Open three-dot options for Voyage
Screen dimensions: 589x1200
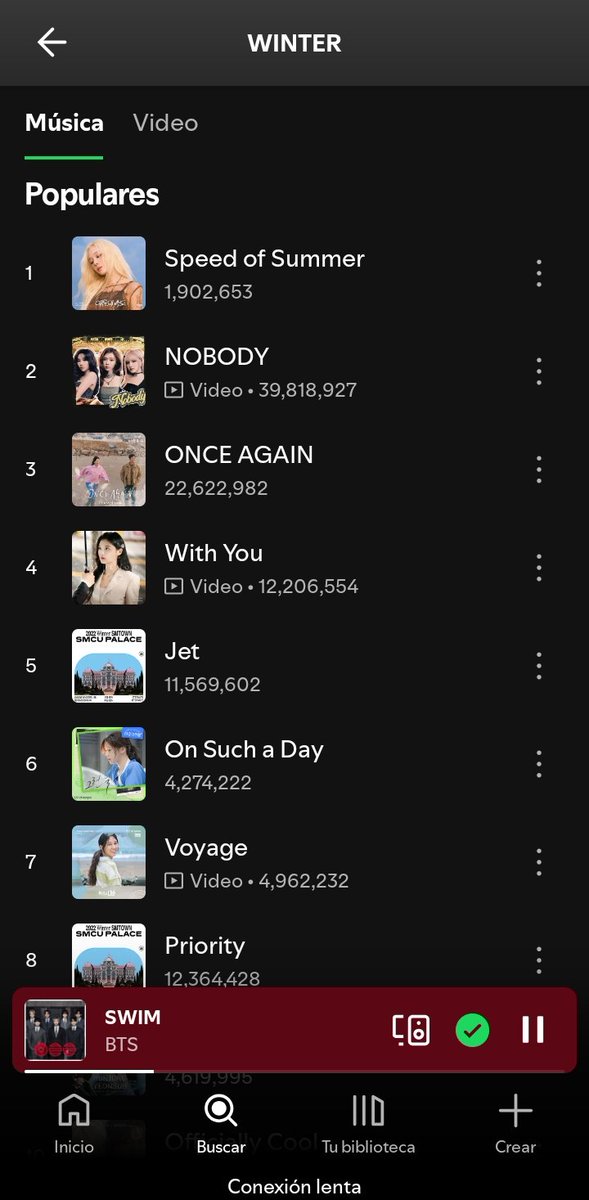pos(538,861)
